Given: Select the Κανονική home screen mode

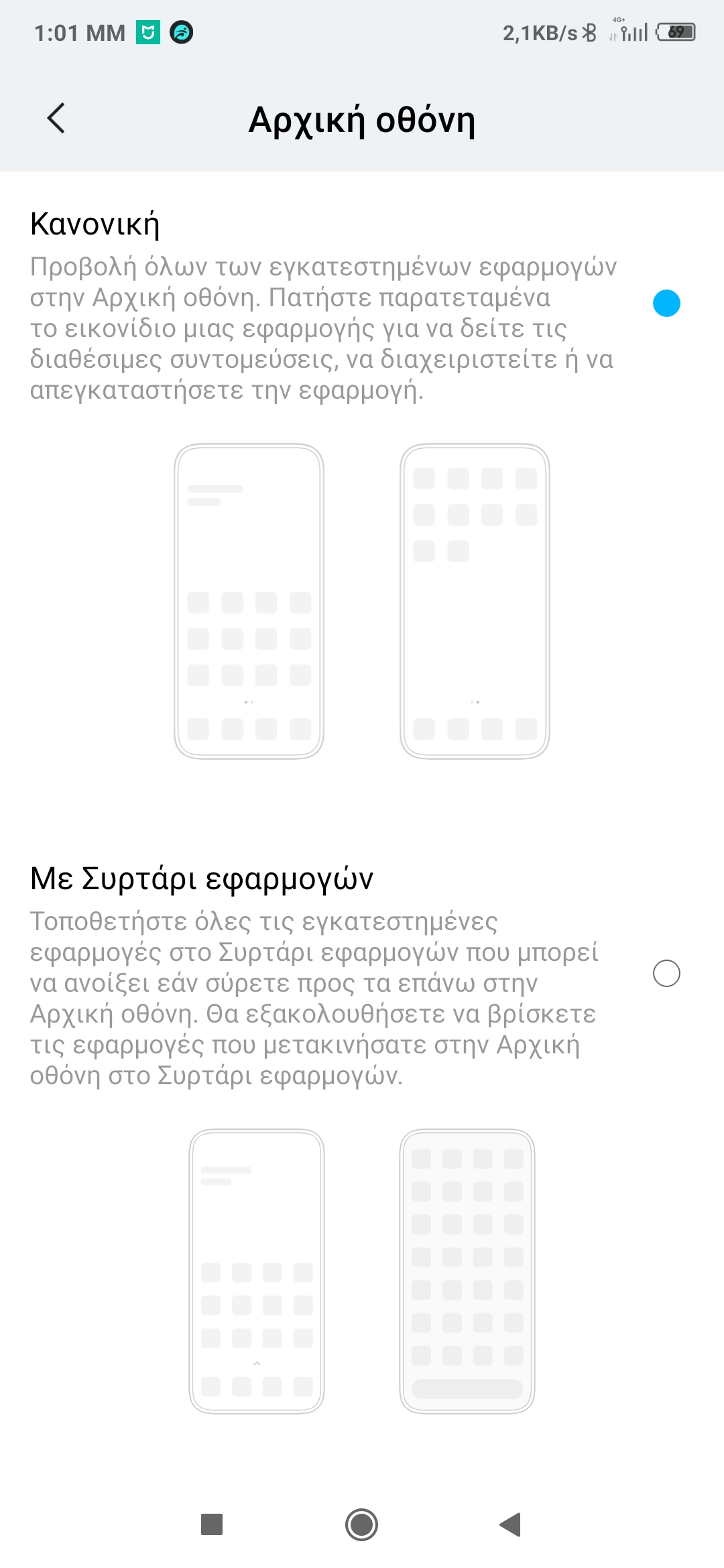Looking at the screenshot, I should [x=666, y=304].
